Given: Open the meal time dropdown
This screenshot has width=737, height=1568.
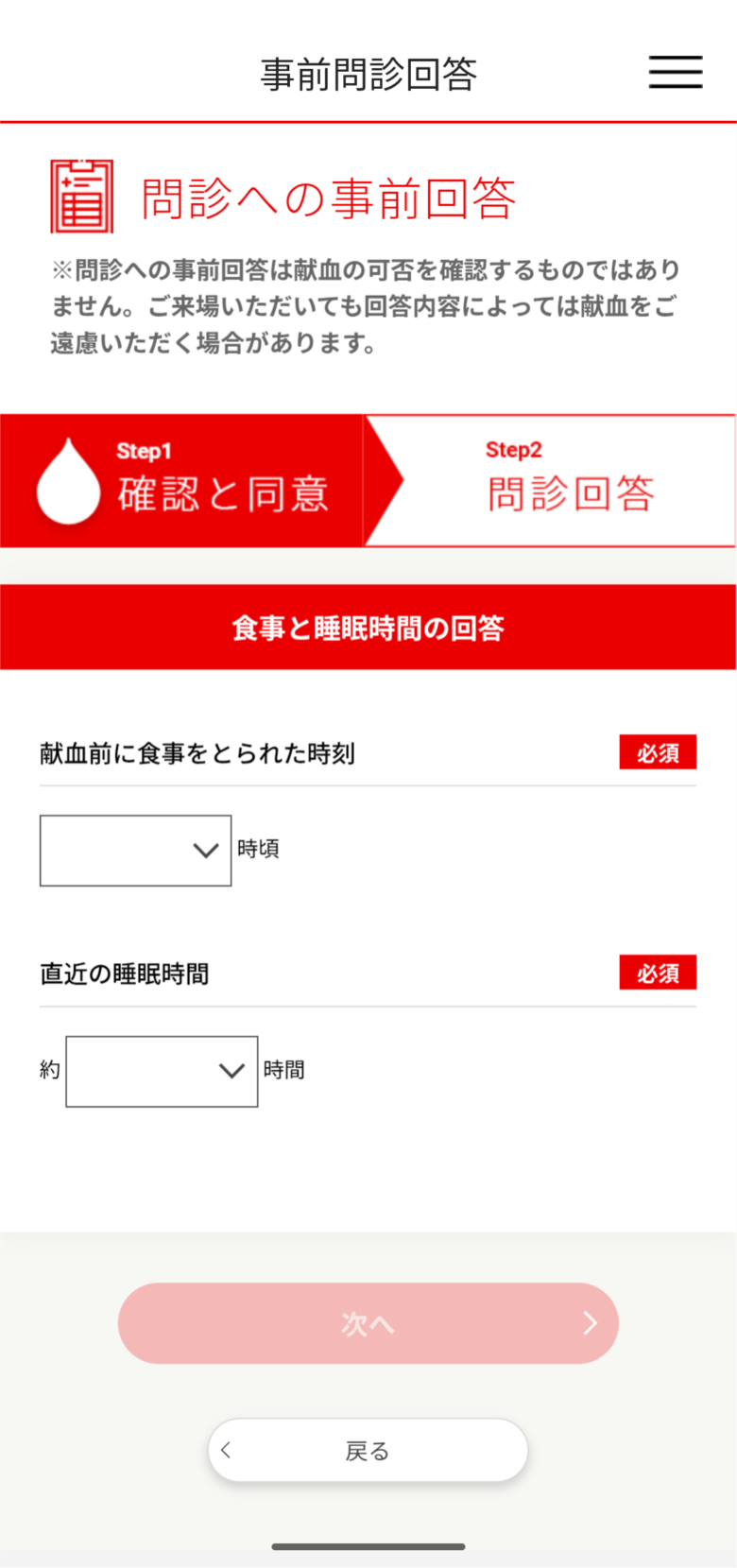Looking at the screenshot, I should click(135, 850).
